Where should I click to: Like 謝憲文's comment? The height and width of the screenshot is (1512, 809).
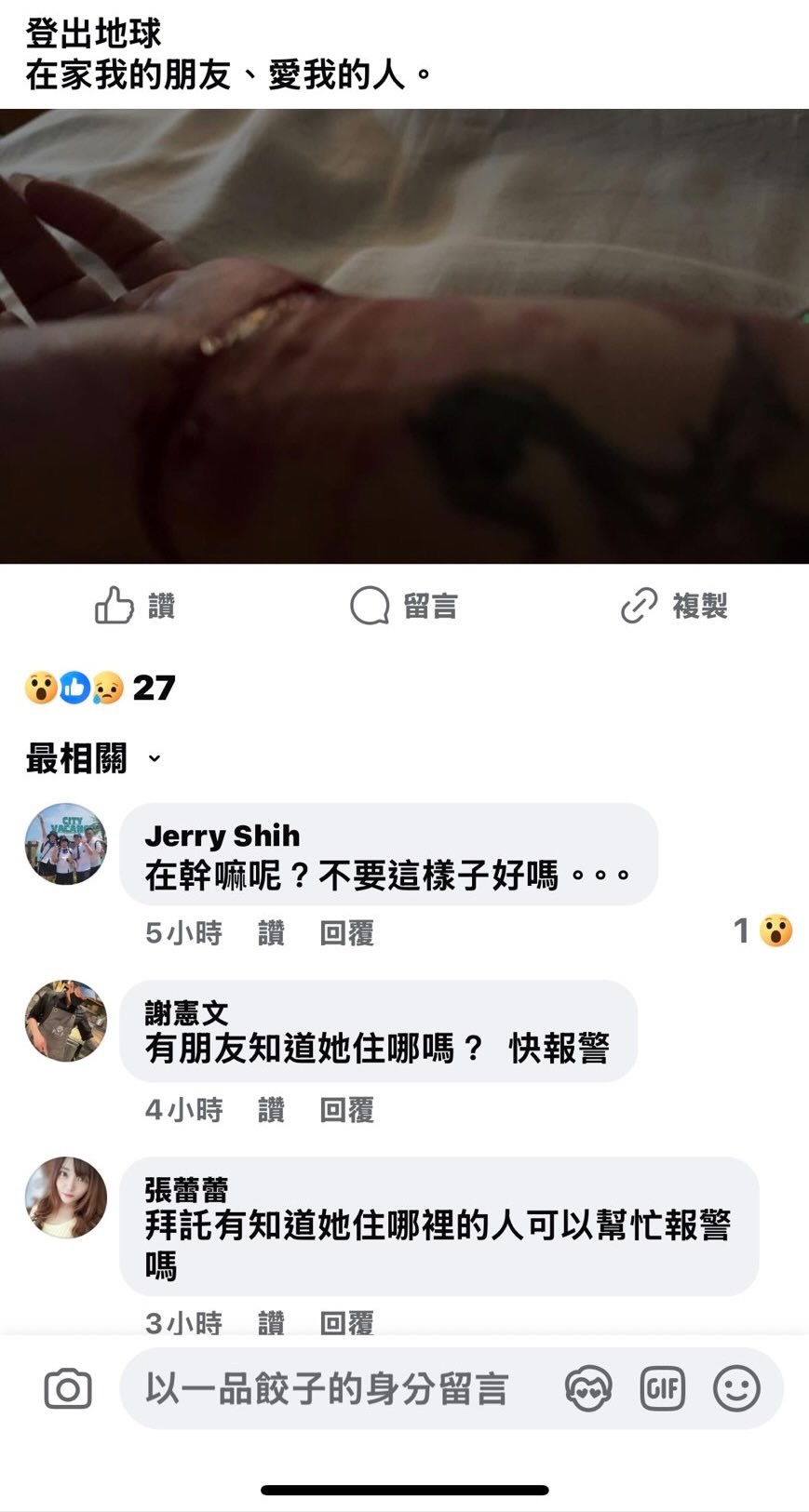pyautogui.click(x=271, y=1109)
